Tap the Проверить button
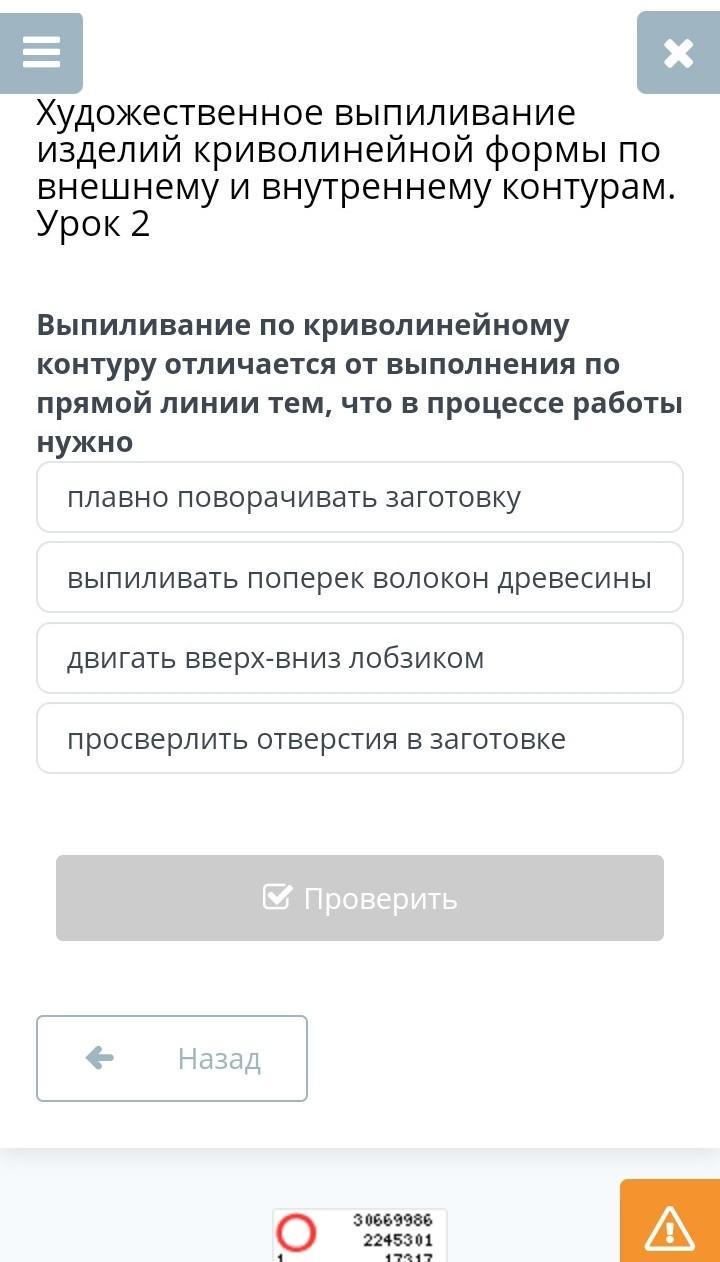Viewport: 720px width, 1262px height. click(360, 898)
